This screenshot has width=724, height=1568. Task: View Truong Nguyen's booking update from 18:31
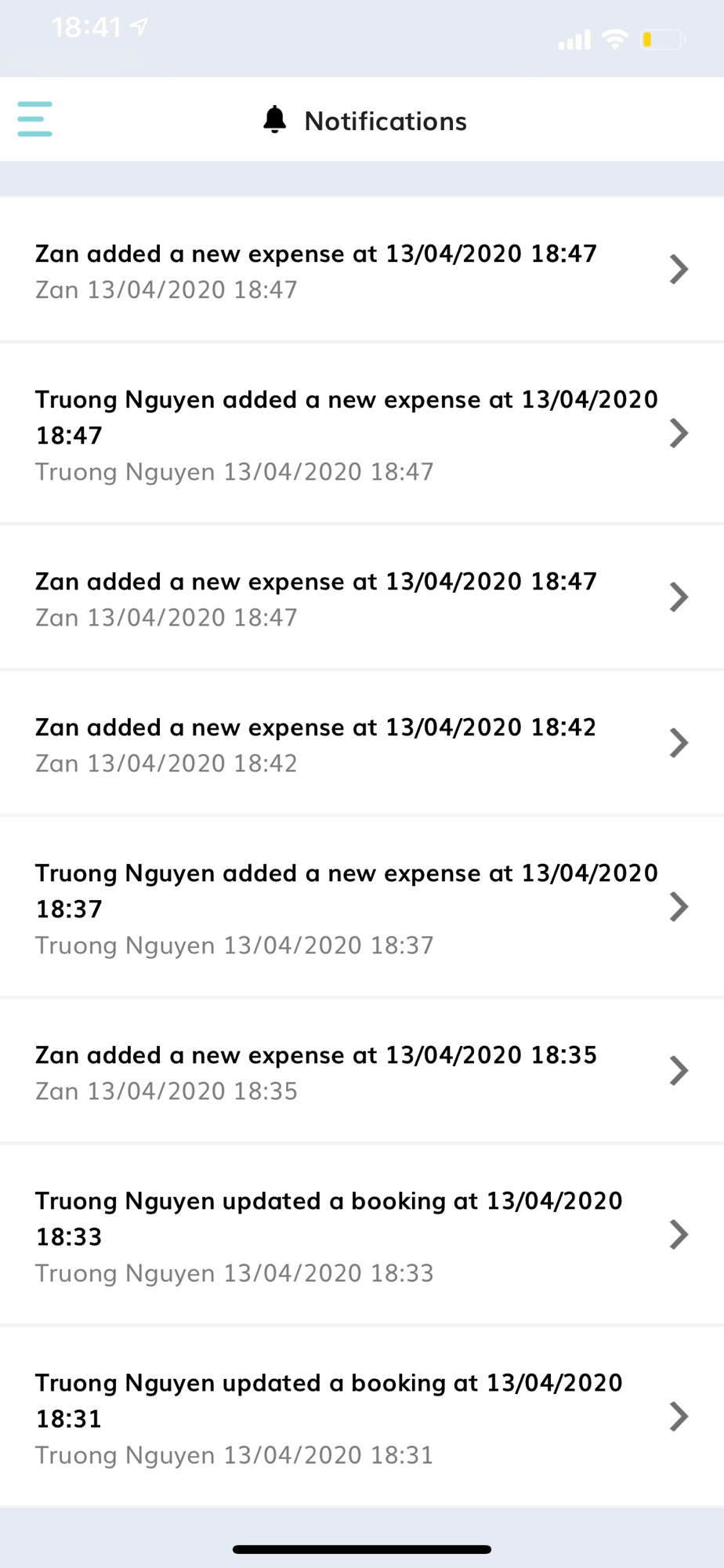362,1417
